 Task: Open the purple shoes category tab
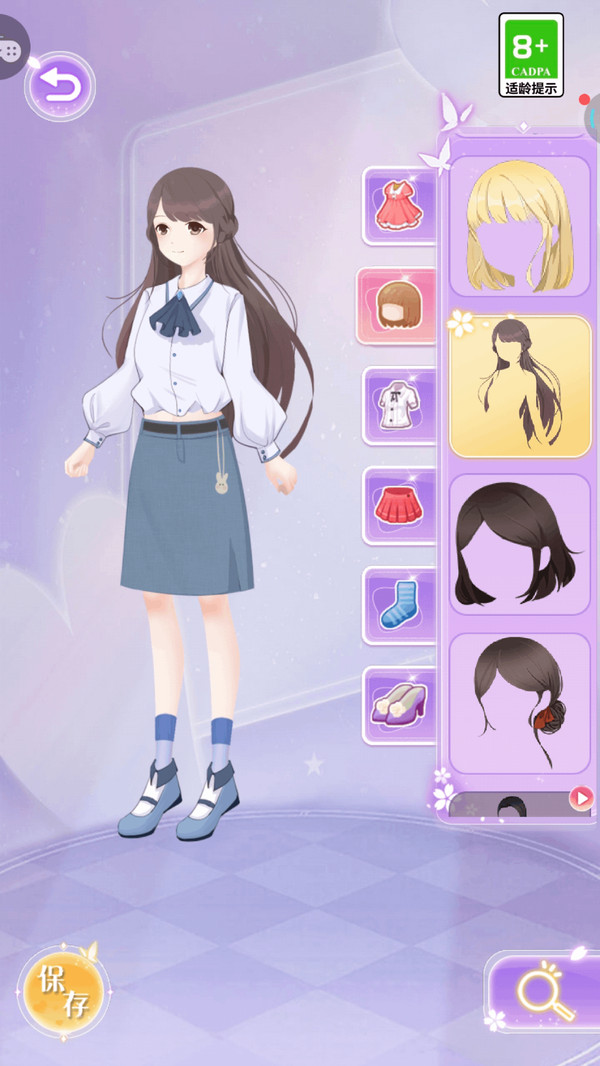tap(399, 705)
